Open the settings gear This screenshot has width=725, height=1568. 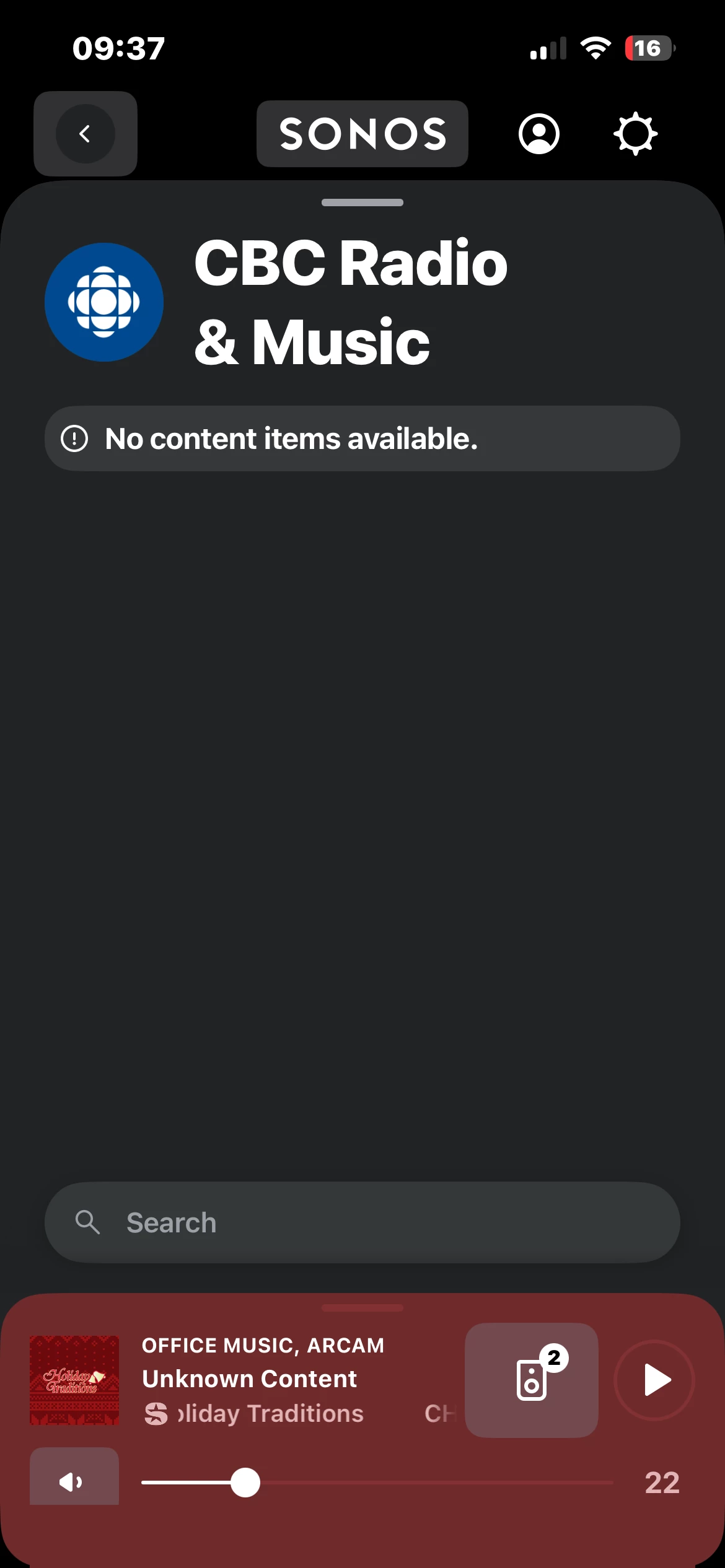click(635, 134)
